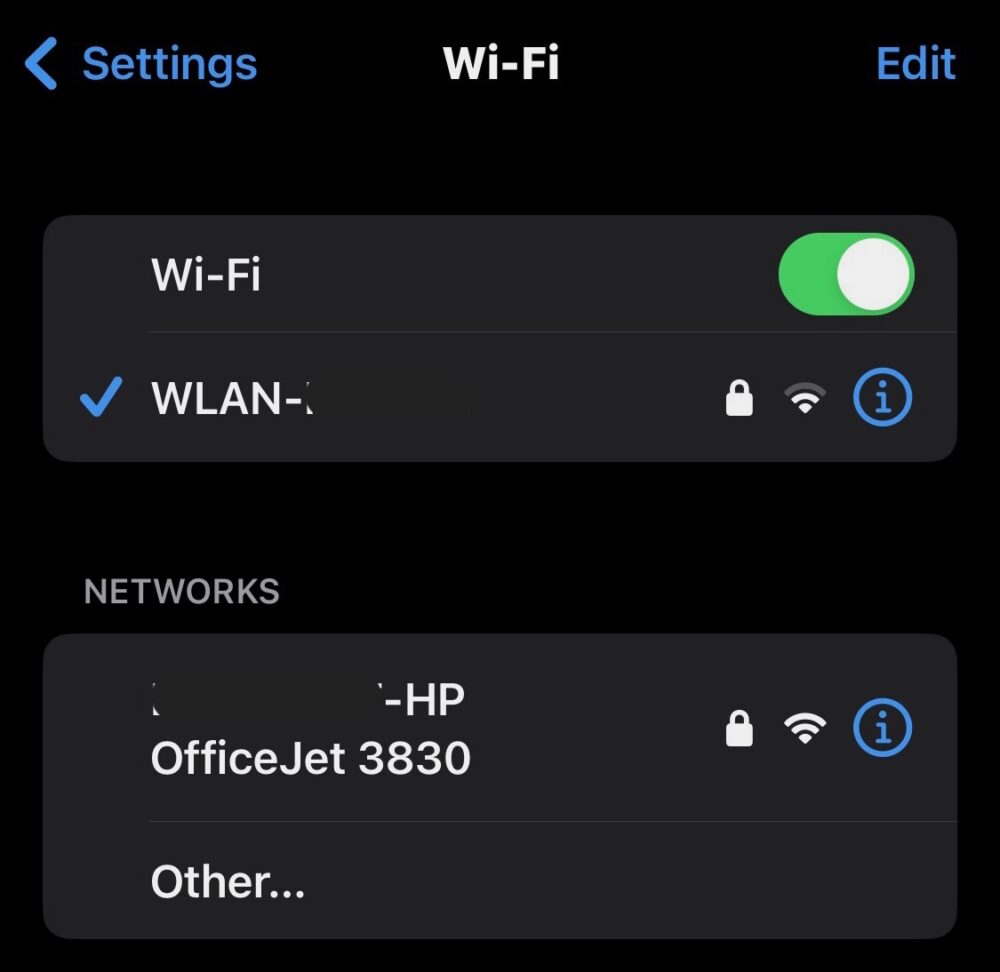The width and height of the screenshot is (1000, 972).
Task: Open info for the connected WLAN network
Action: 882,399
